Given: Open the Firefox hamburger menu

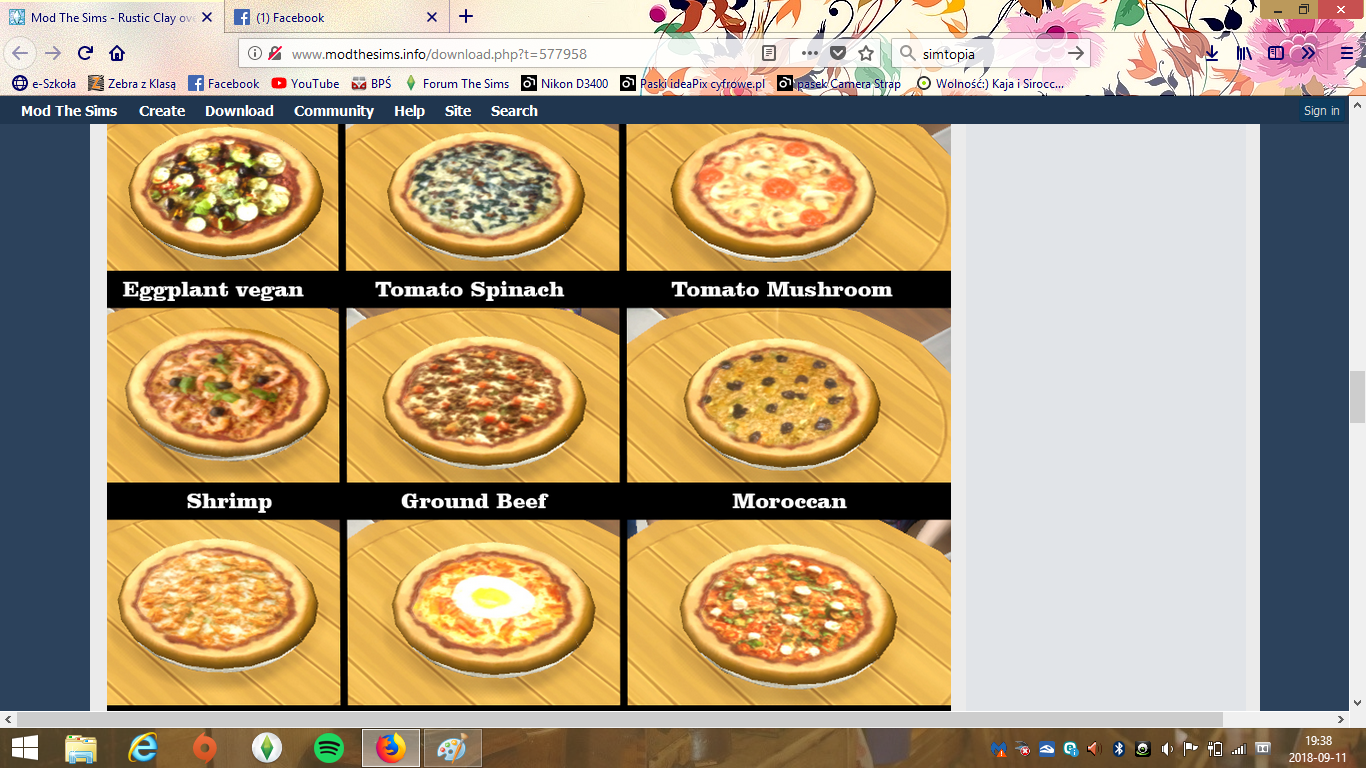Looking at the screenshot, I should tap(1346, 53).
